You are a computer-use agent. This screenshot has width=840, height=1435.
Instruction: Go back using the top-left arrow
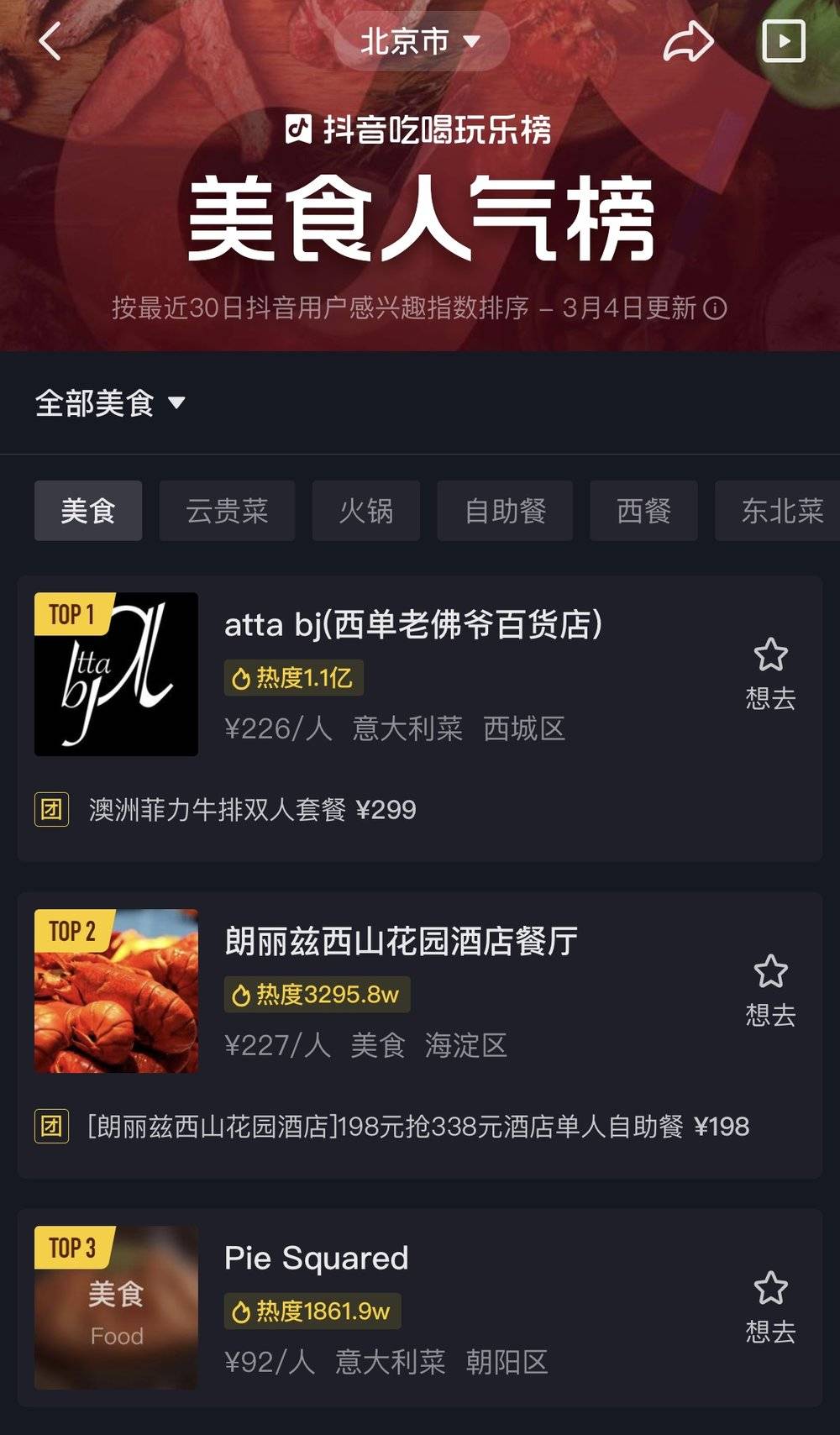pyautogui.click(x=50, y=41)
